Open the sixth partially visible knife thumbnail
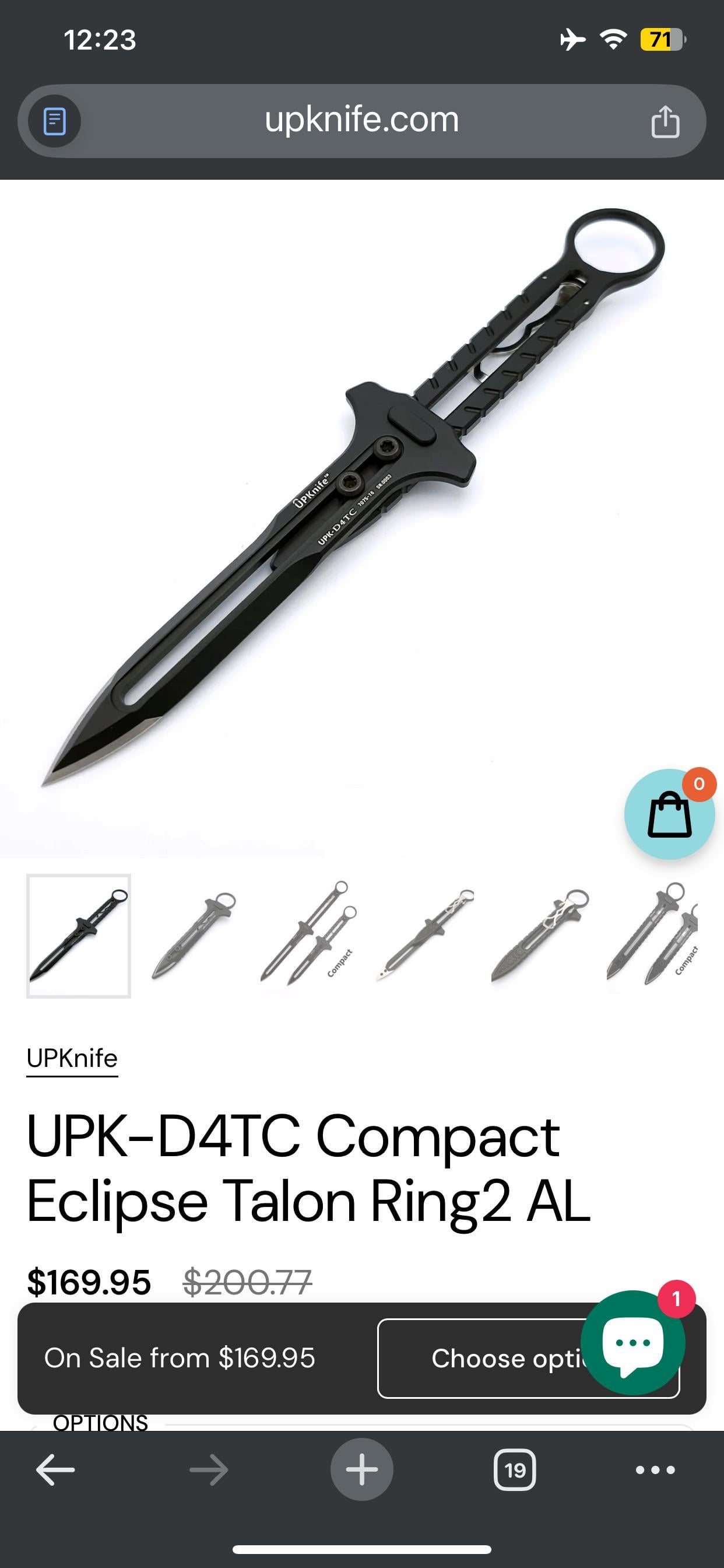The width and height of the screenshot is (724, 1568). [652, 936]
